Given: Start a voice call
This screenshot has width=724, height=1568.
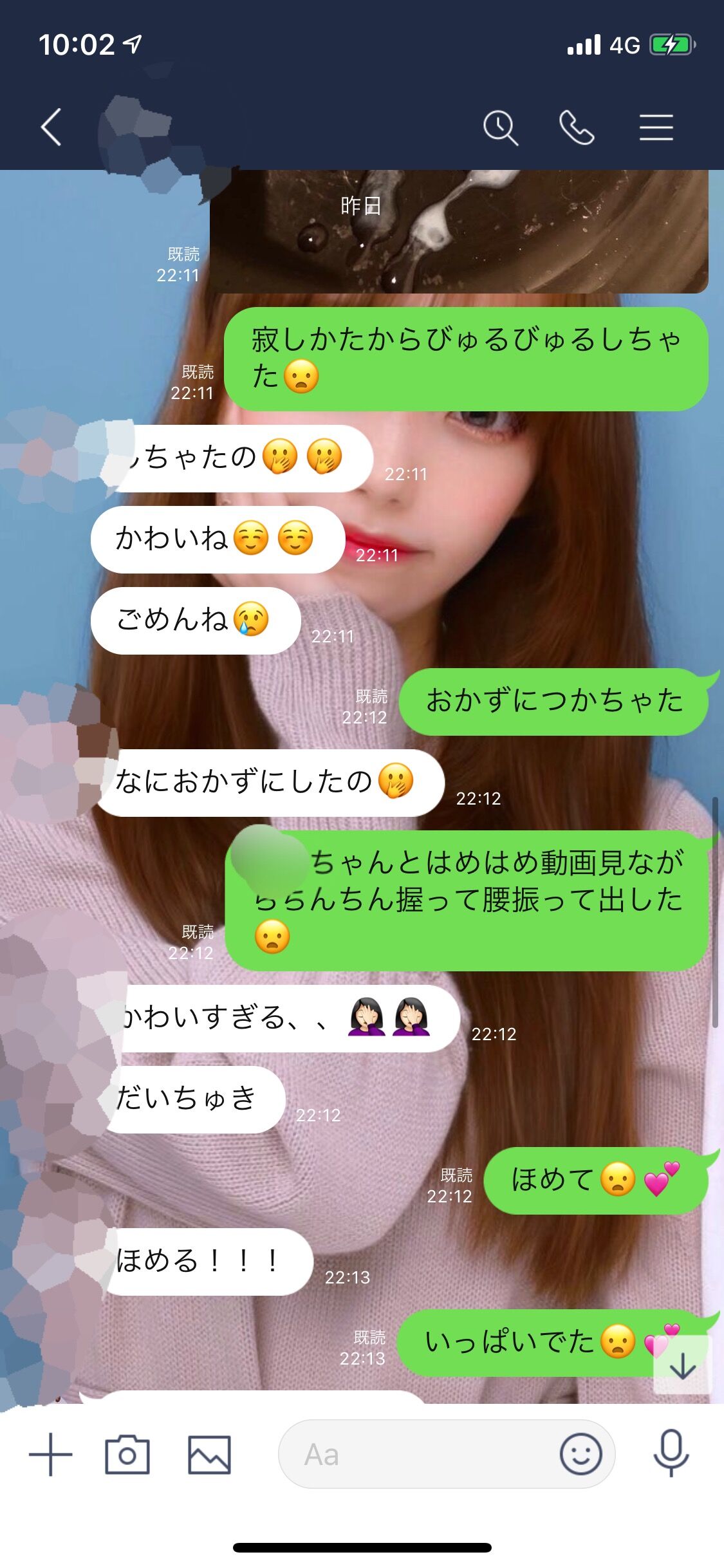Looking at the screenshot, I should (x=577, y=127).
